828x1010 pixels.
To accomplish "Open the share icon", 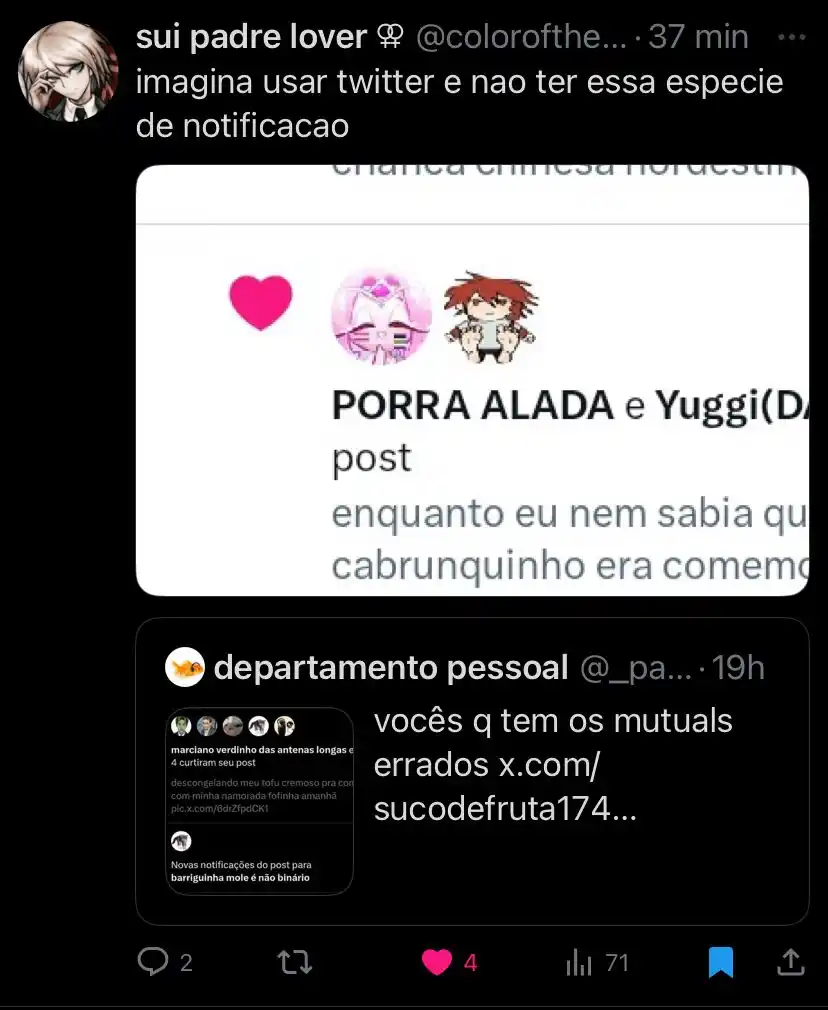I will coord(790,961).
